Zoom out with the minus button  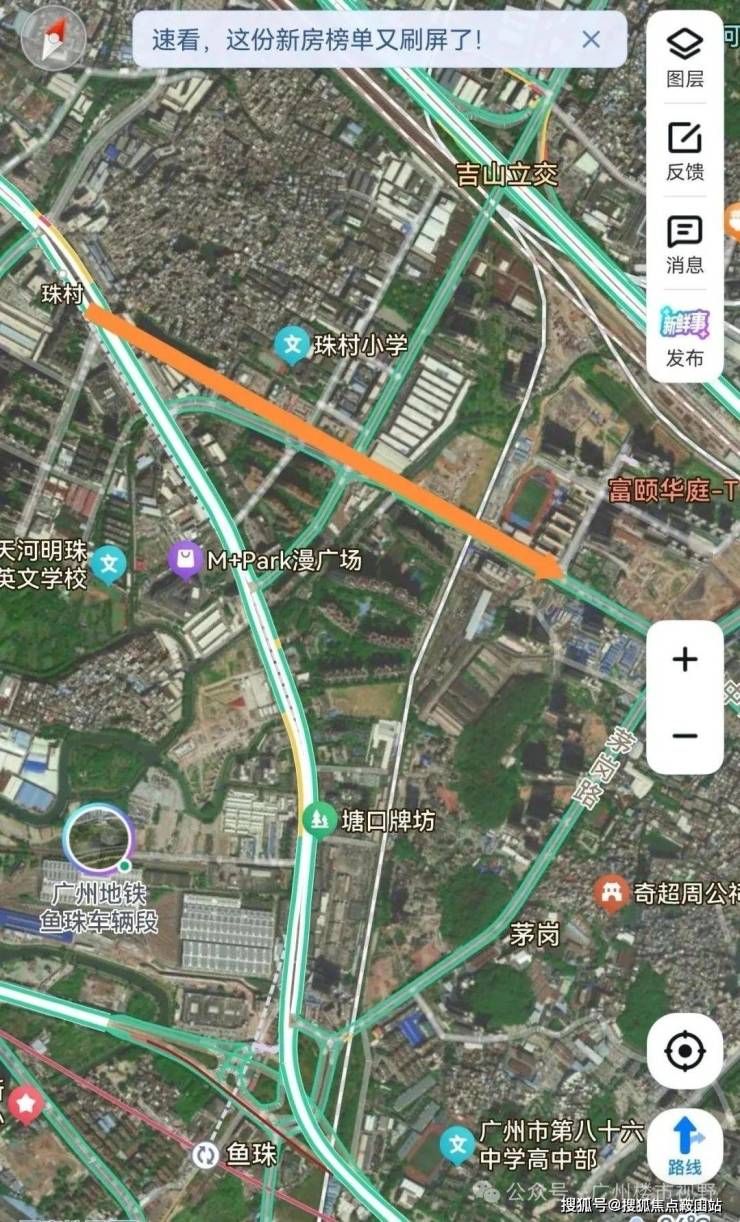click(685, 736)
